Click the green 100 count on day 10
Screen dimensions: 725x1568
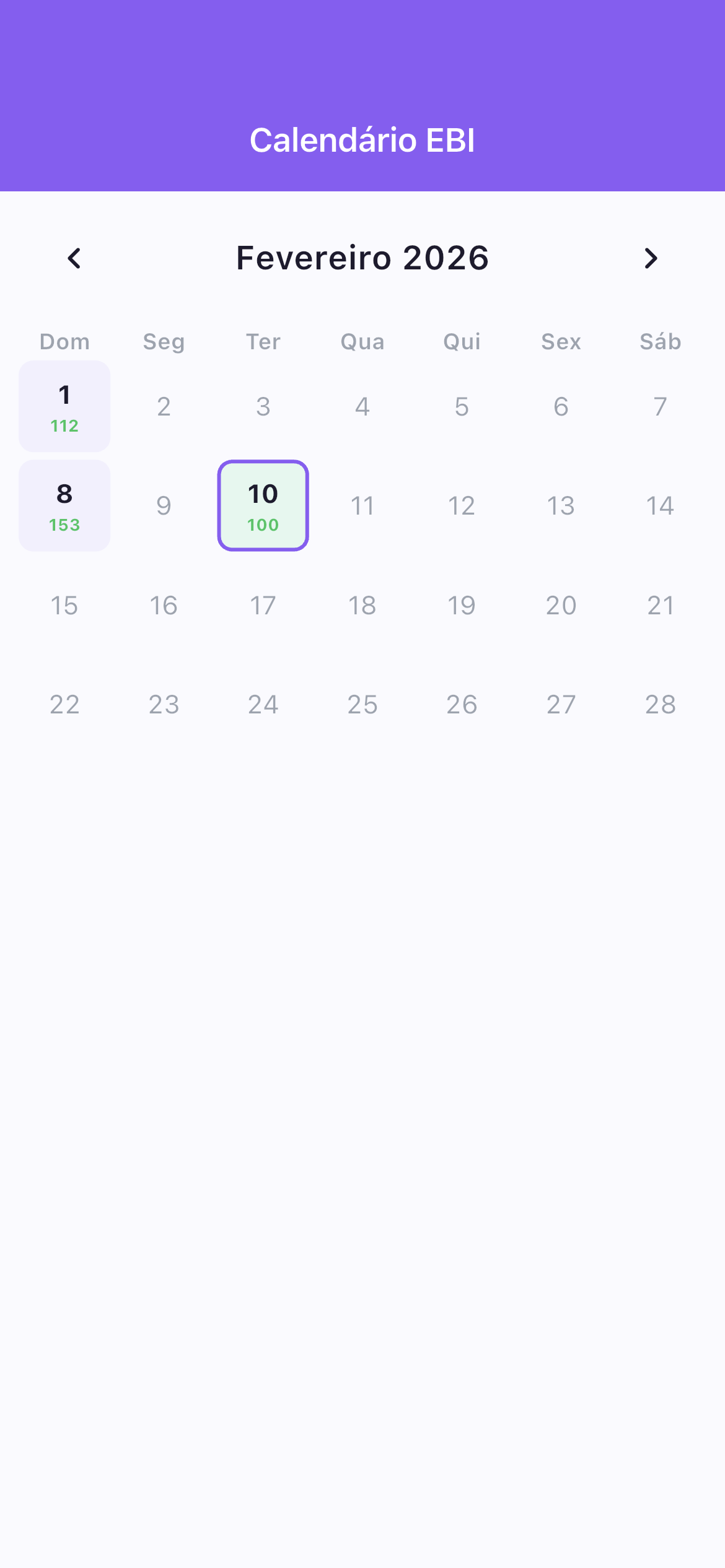[x=262, y=525]
